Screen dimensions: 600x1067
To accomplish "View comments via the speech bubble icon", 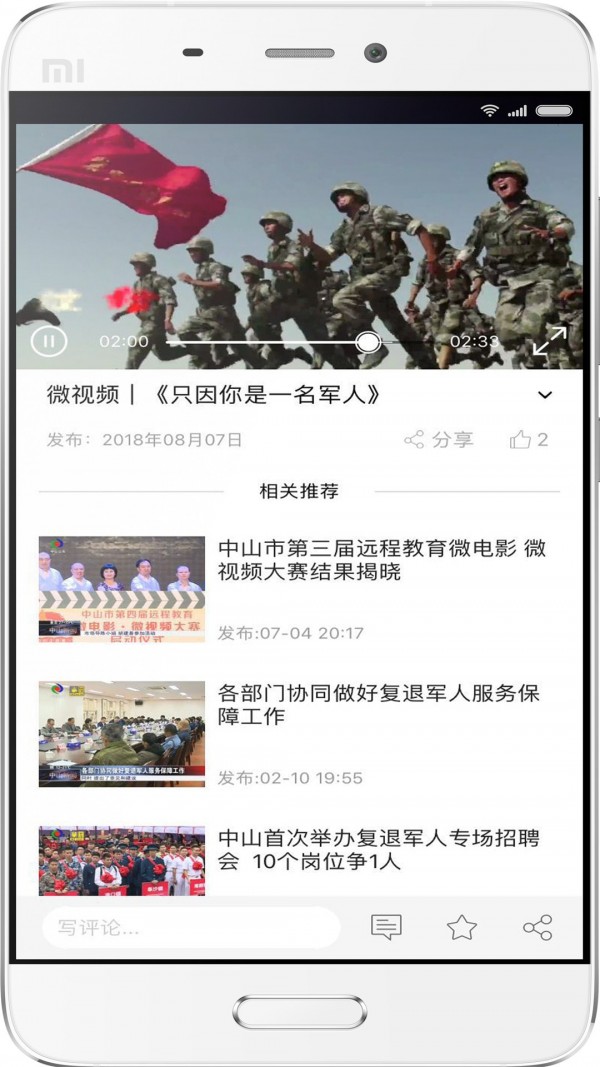I will [386, 928].
